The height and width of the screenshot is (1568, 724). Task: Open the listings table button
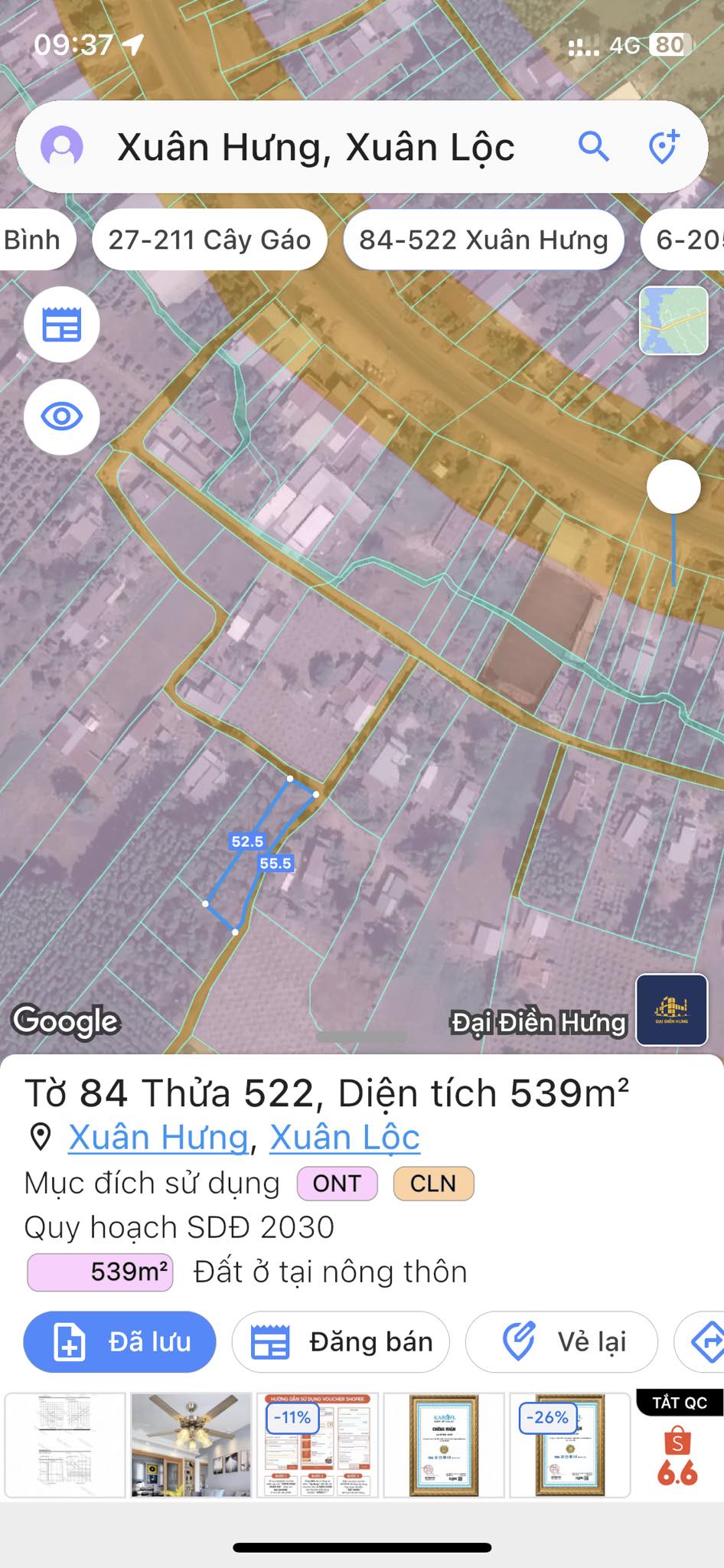(62, 325)
